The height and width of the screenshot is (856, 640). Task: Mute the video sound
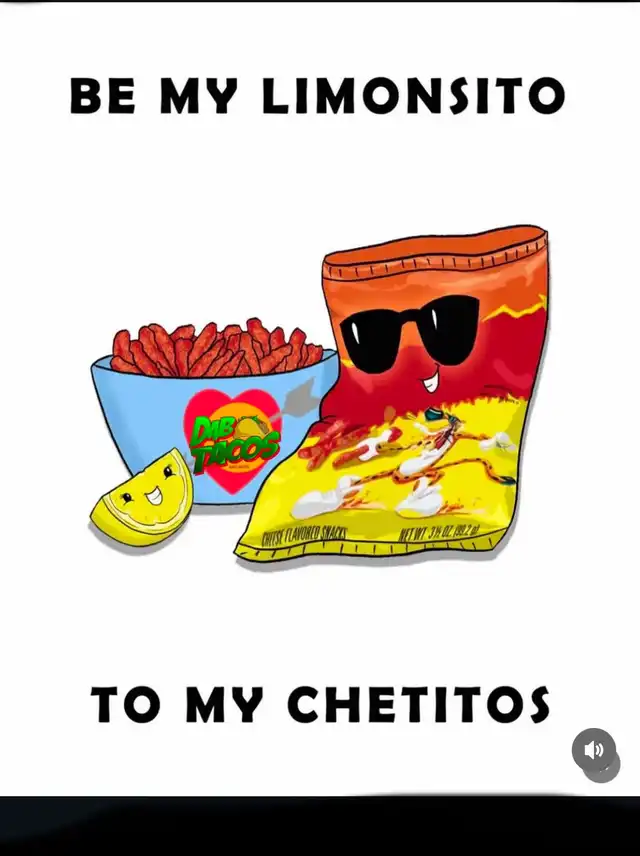[x=594, y=750]
